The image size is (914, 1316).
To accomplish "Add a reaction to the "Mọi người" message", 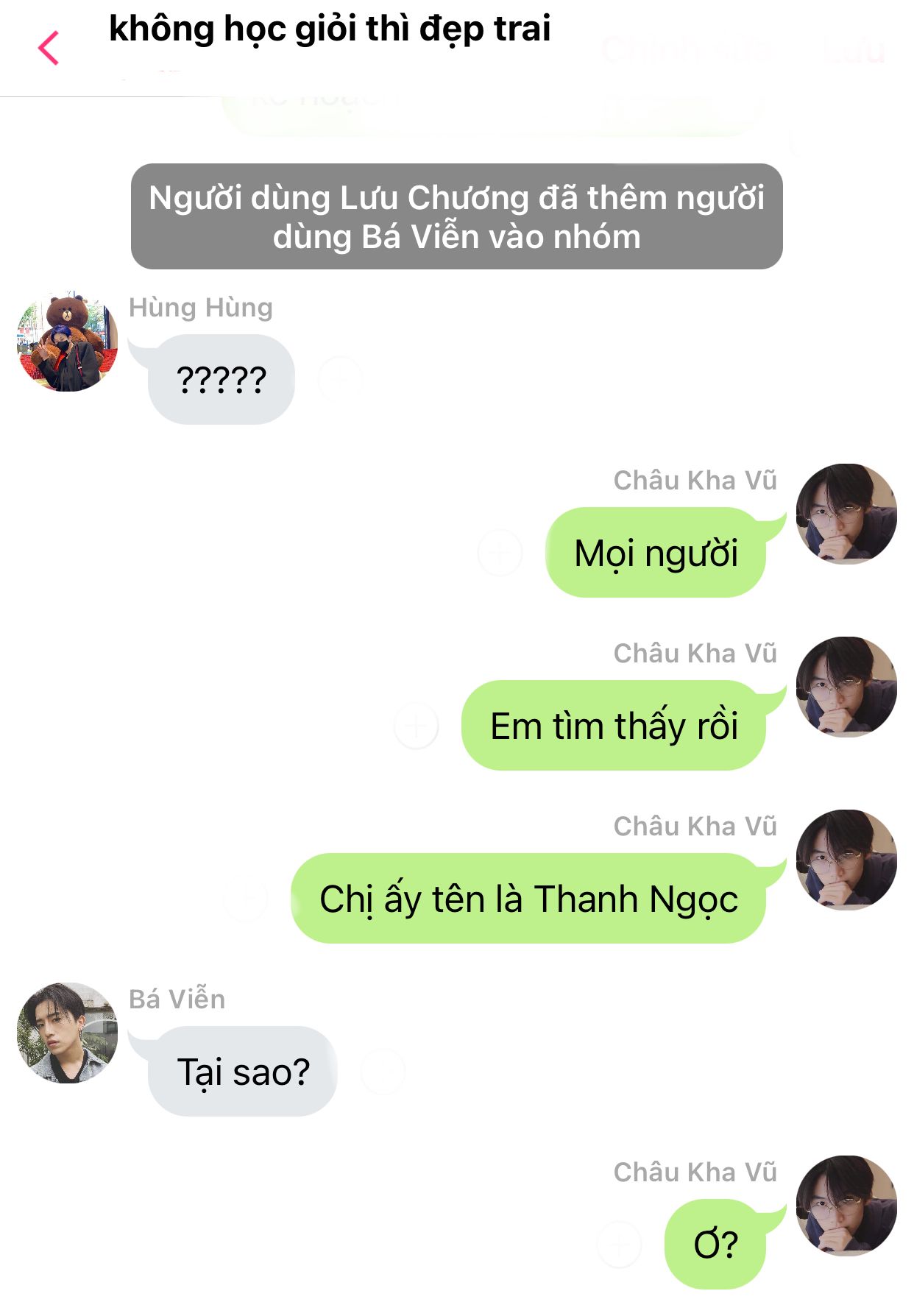I will tap(500, 552).
